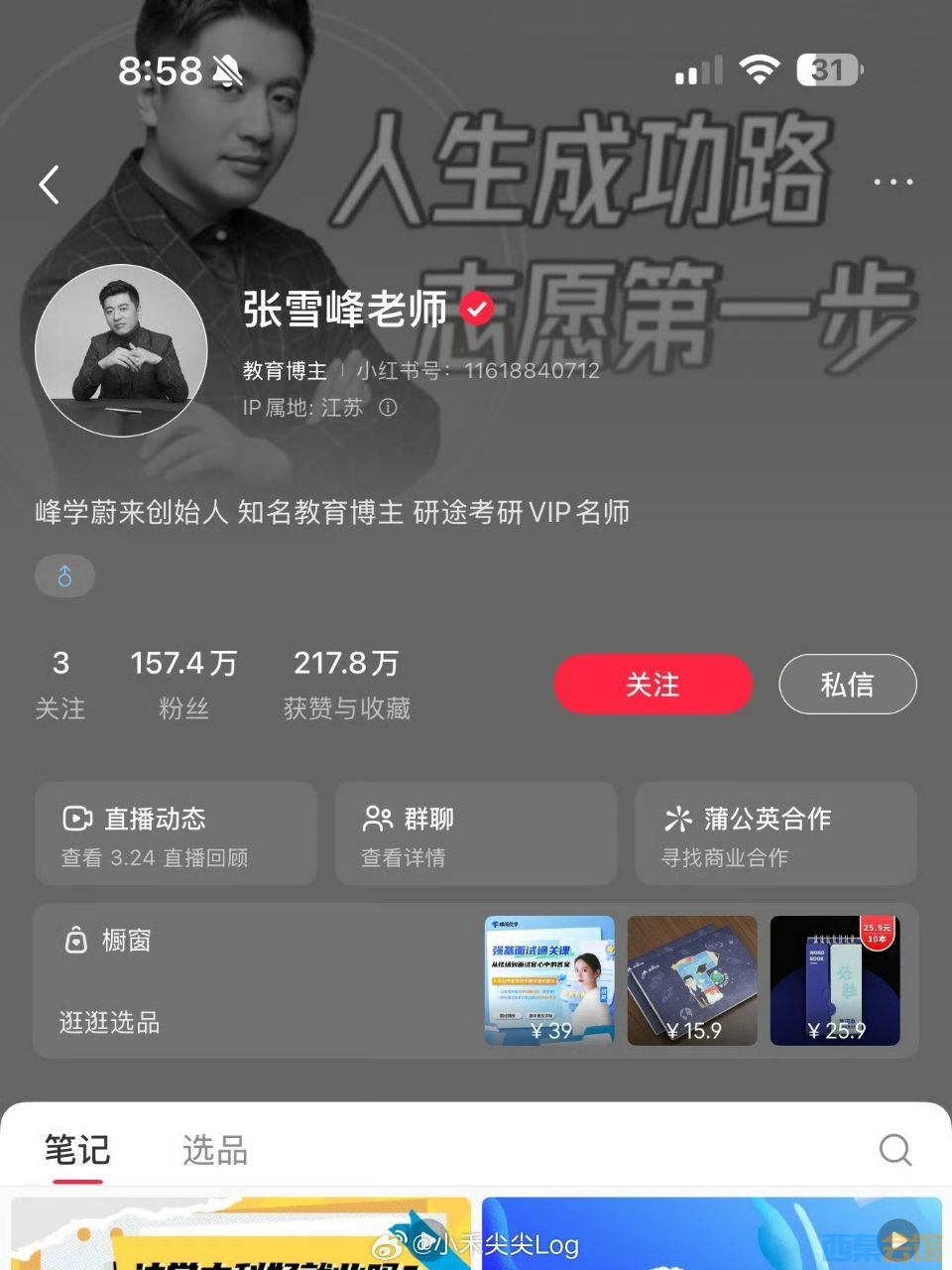The height and width of the screenshot is (1270, 952).
Task: Open the 橱窗 shop window
Action: coord(109,941)
